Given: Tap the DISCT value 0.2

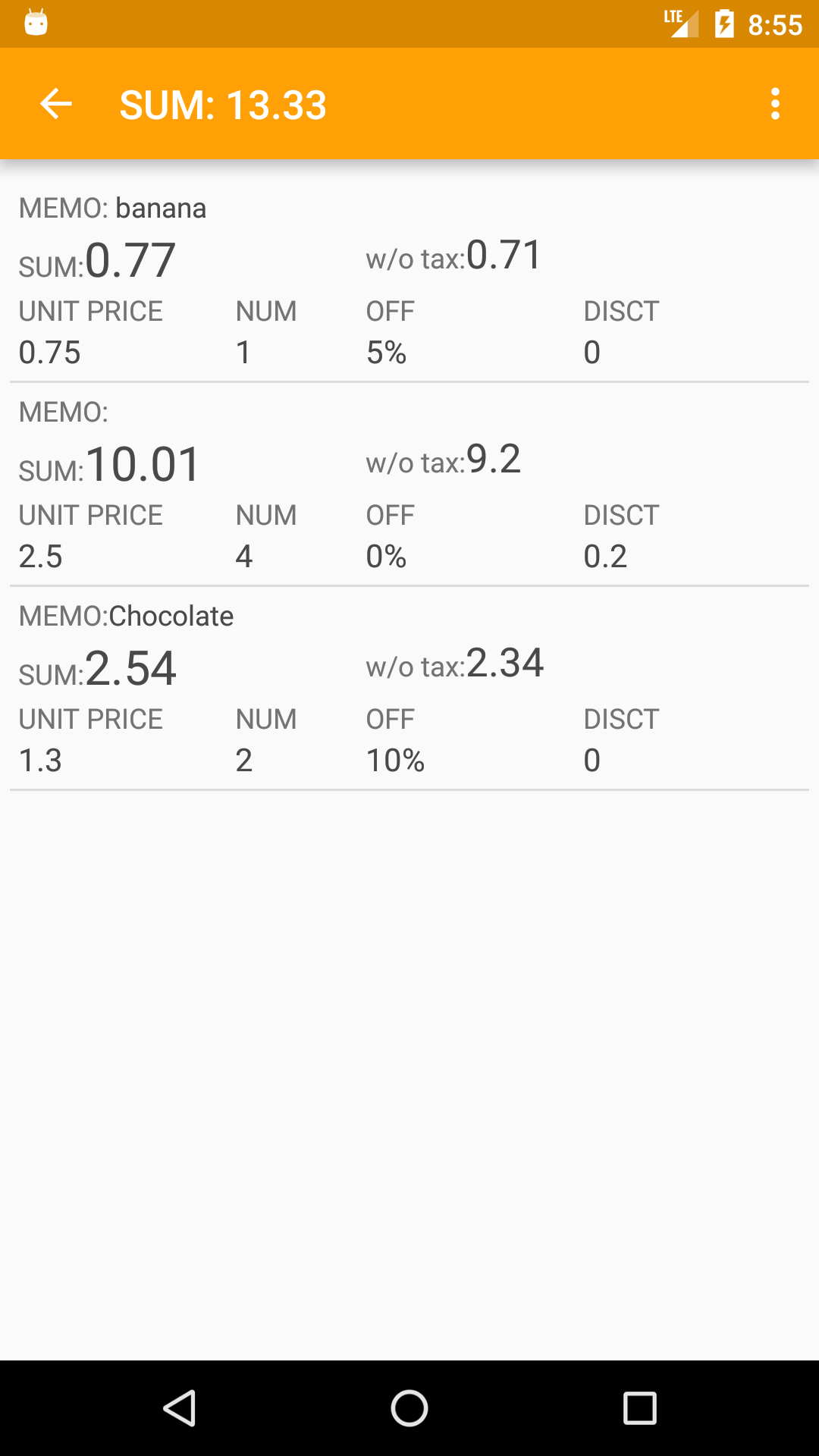Looking at the screenshot, I should tap(605, 556).
